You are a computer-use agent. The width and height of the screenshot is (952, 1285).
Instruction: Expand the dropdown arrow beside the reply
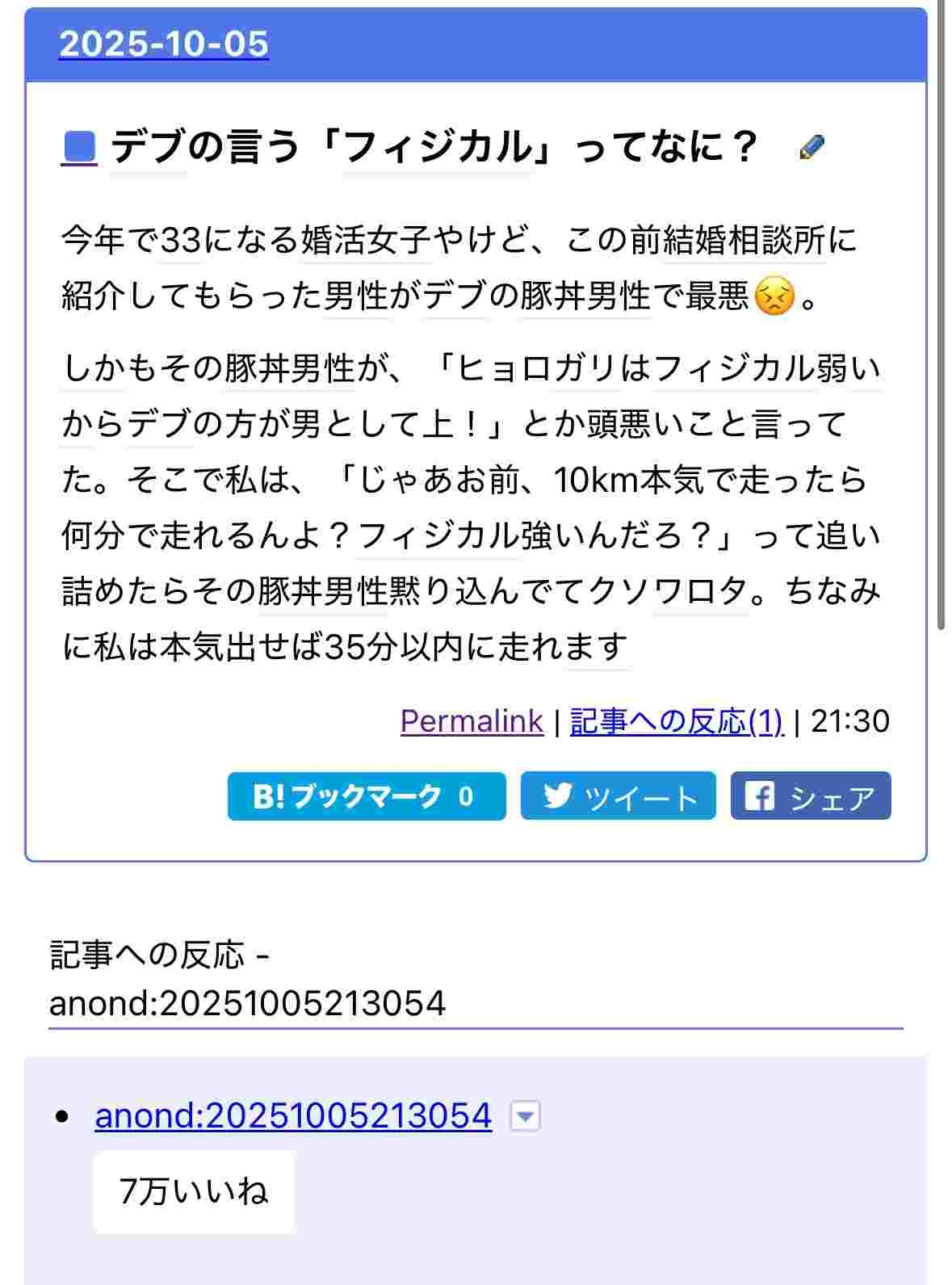pyautogui.click(x=525, y=1117)
